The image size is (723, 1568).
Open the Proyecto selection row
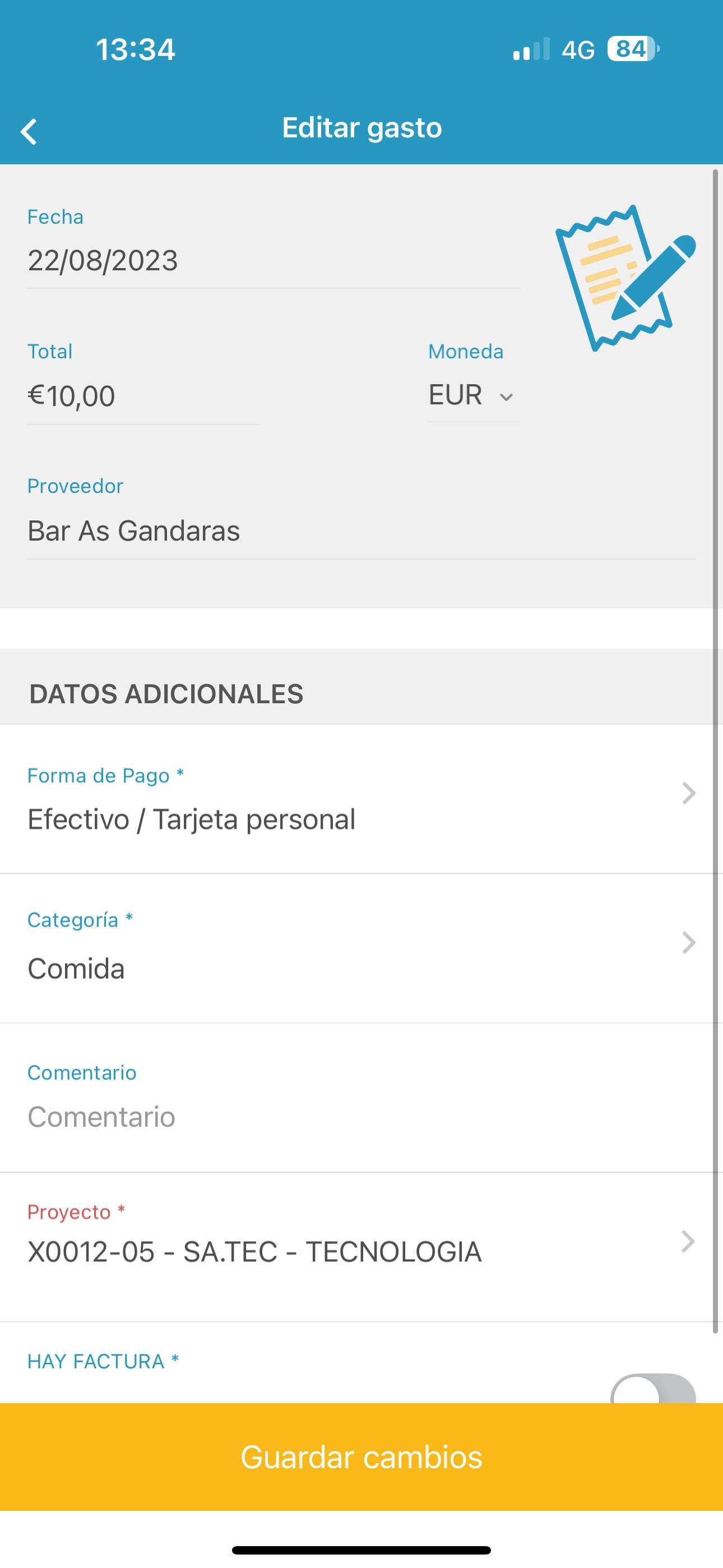coord(361,1247)
